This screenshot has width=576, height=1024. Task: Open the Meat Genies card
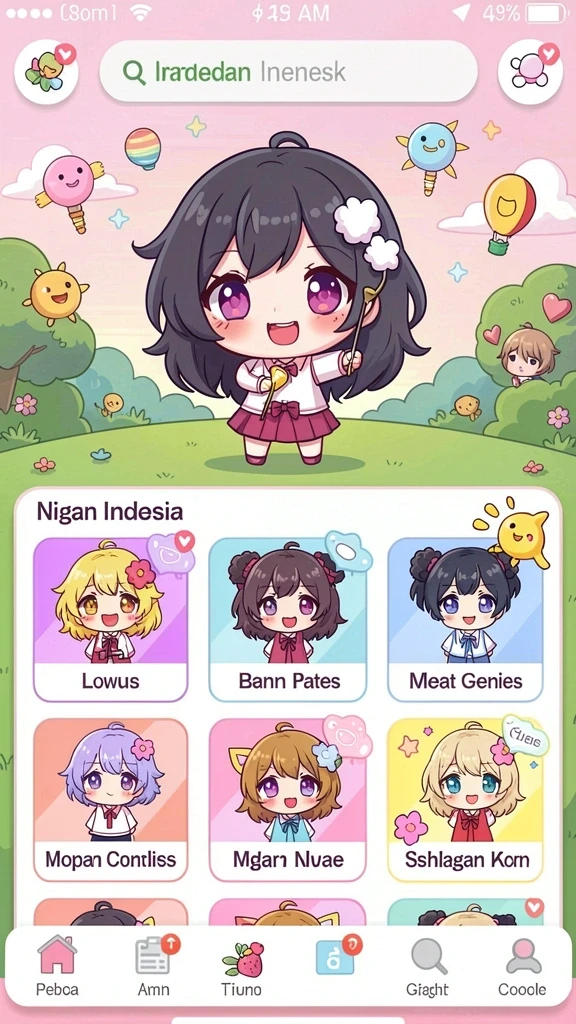point(465,619)
